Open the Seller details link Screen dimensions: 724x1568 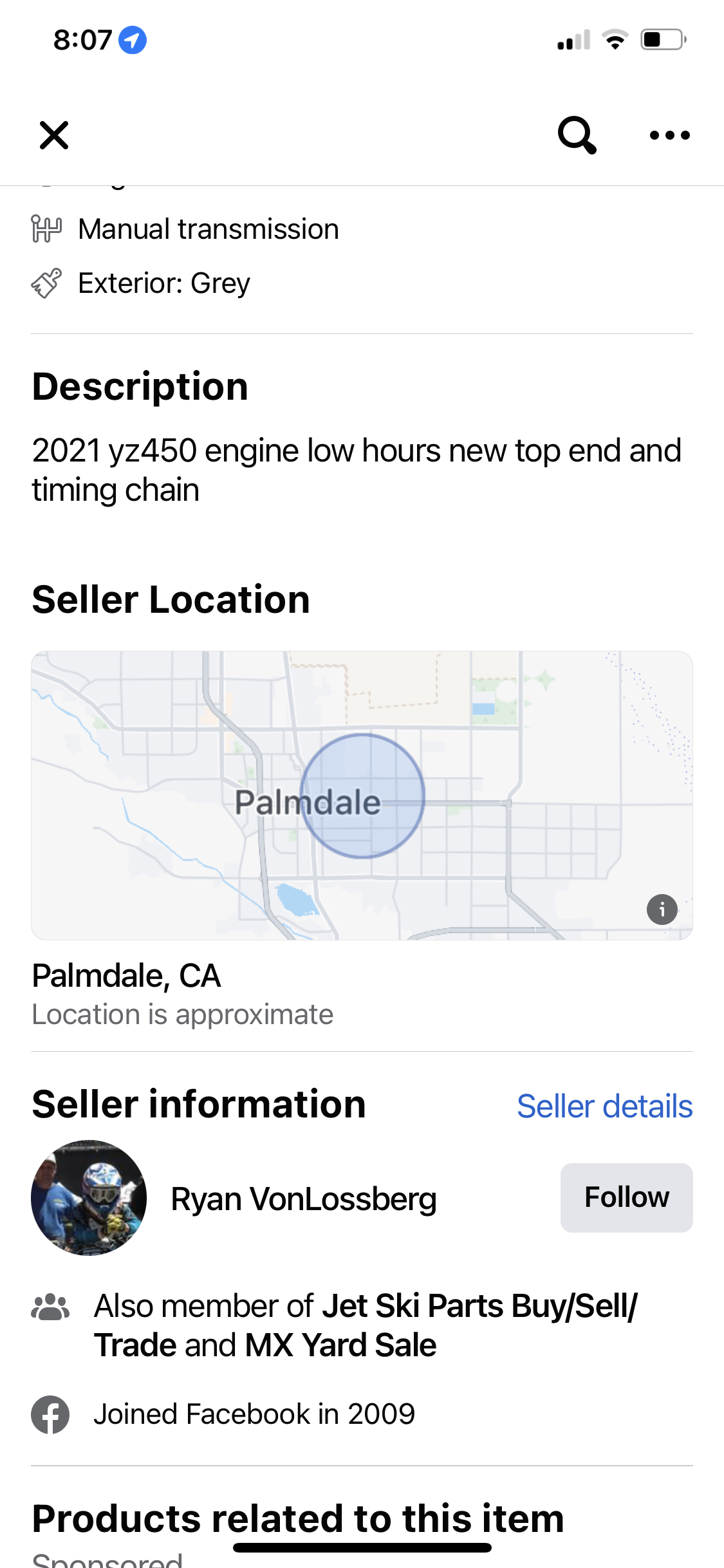tap(604, 1106)
